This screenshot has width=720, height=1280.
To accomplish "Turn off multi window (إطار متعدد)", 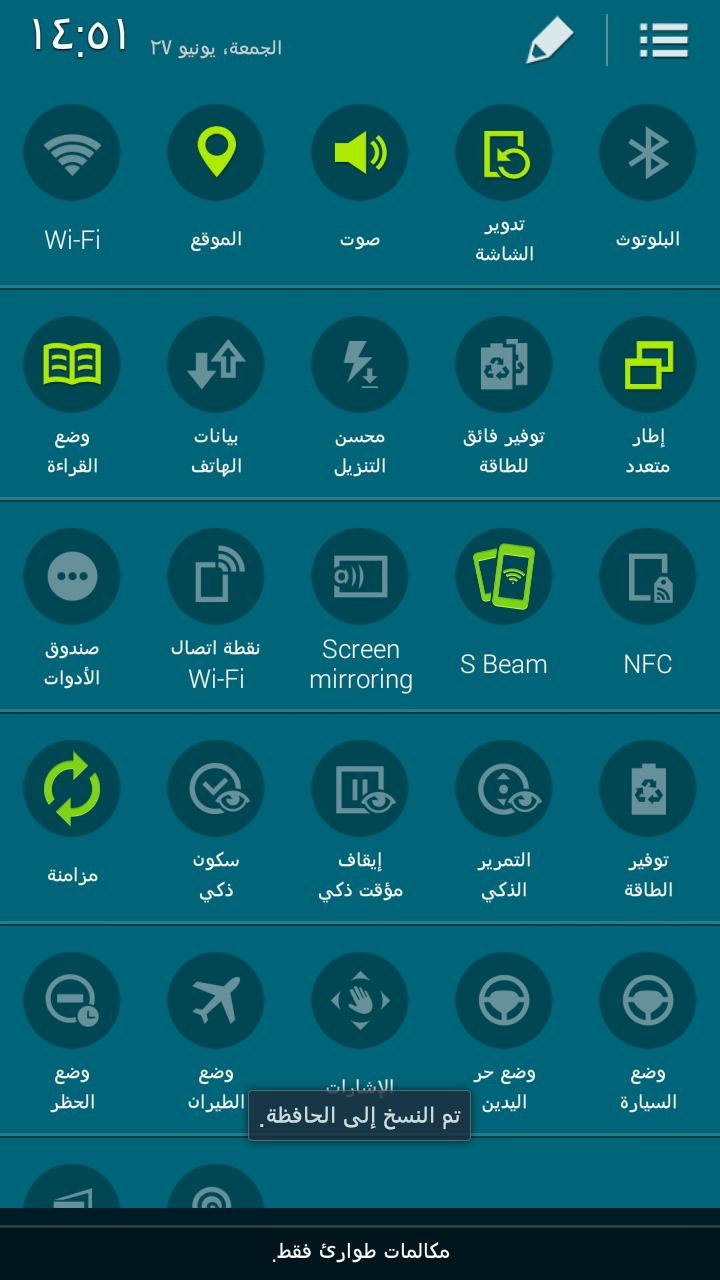I will pyautogui.click(x=648, y=365).
